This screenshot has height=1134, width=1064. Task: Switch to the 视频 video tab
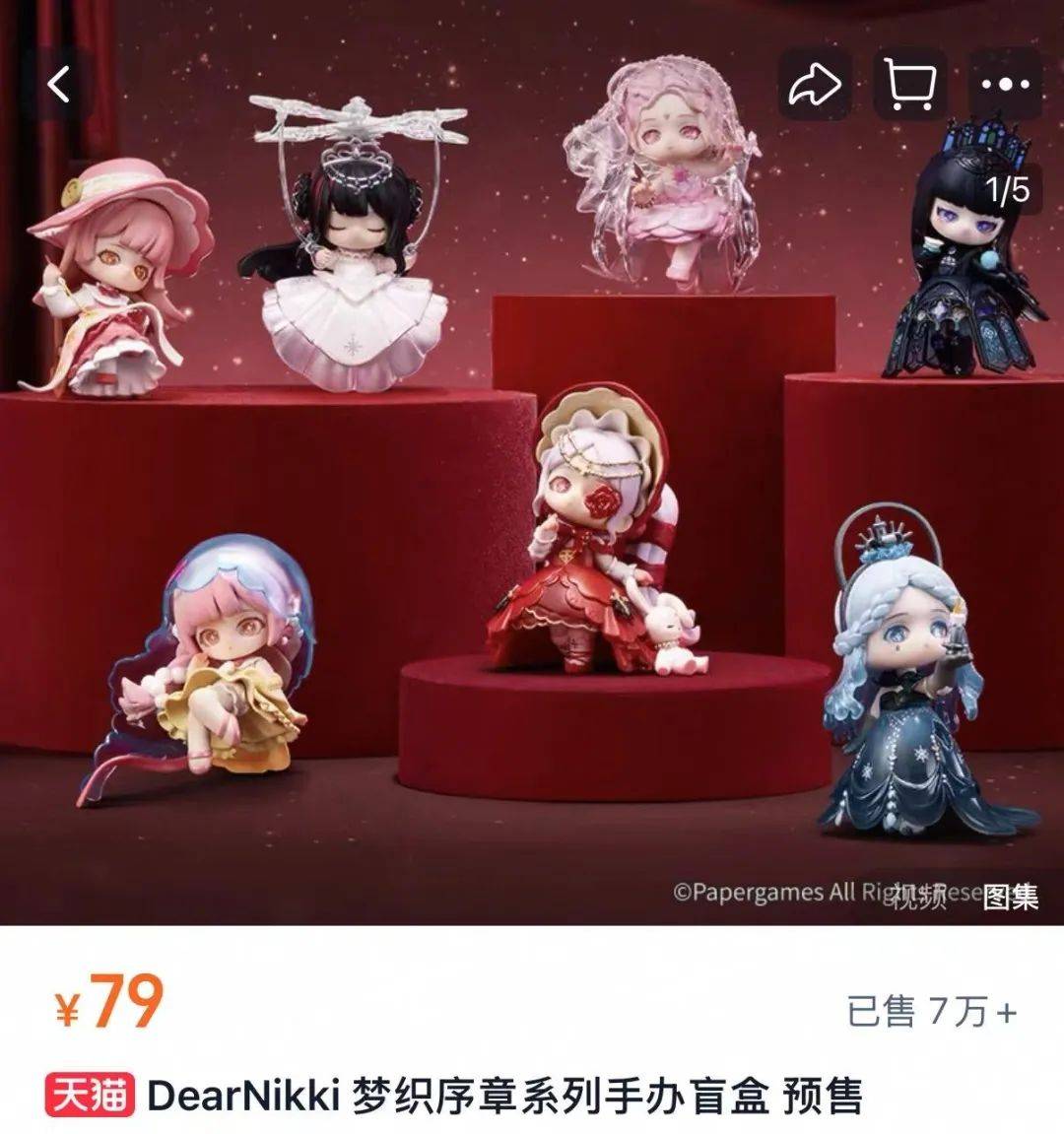coord(918,898)
